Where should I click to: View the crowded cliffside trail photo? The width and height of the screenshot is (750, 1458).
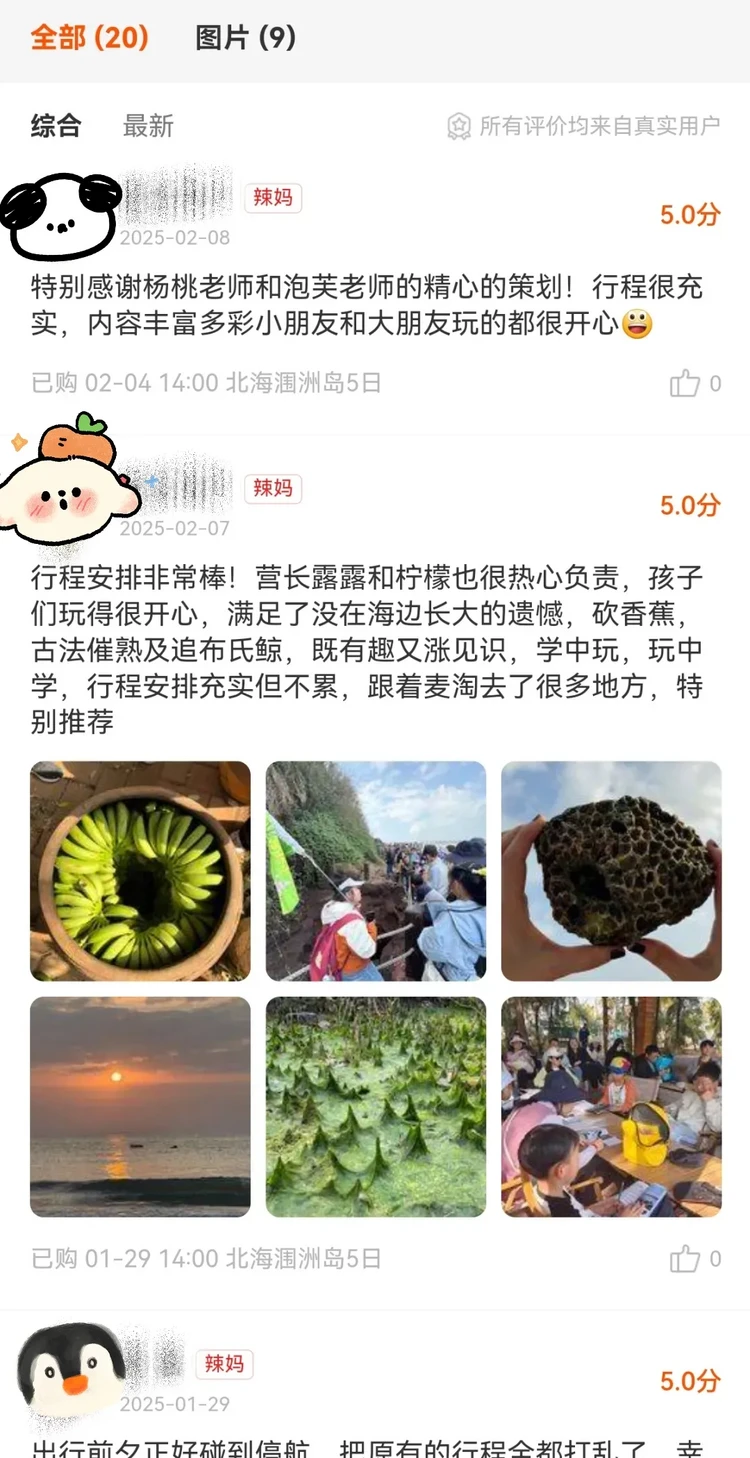[376, 871]
